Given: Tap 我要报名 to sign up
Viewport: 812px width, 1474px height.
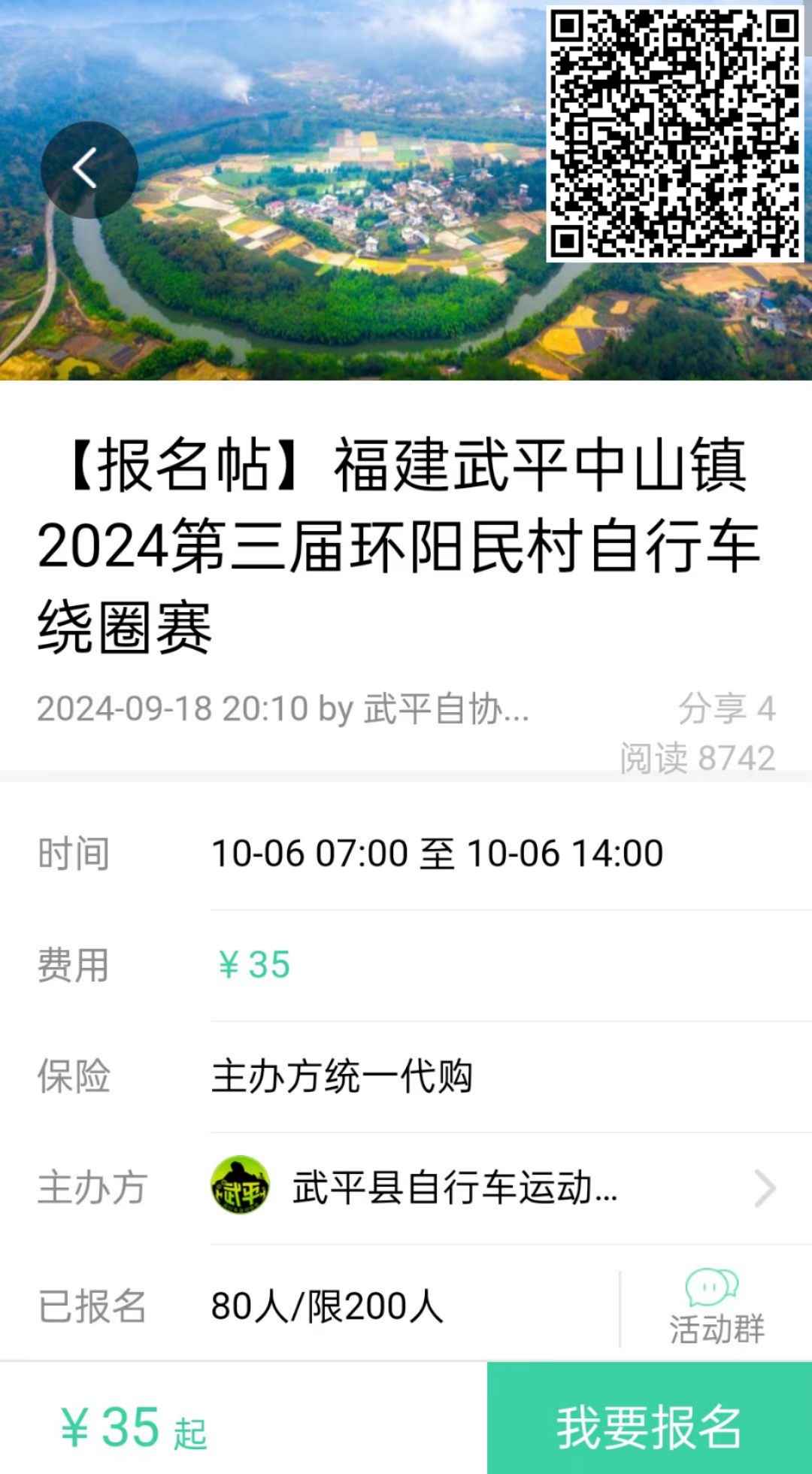Looking at the screenshot, I should coord(650,1426).
